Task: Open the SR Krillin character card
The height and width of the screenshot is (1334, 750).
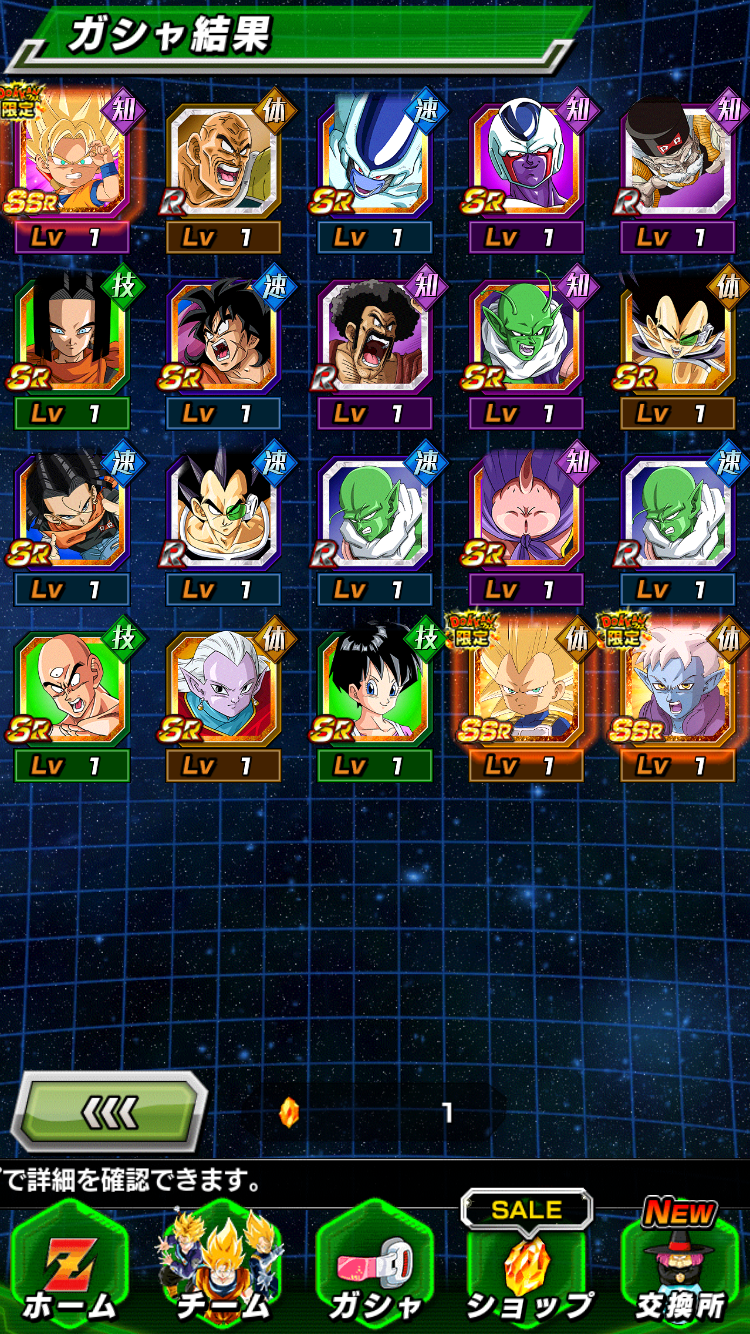Action: (x=72, y=690)
